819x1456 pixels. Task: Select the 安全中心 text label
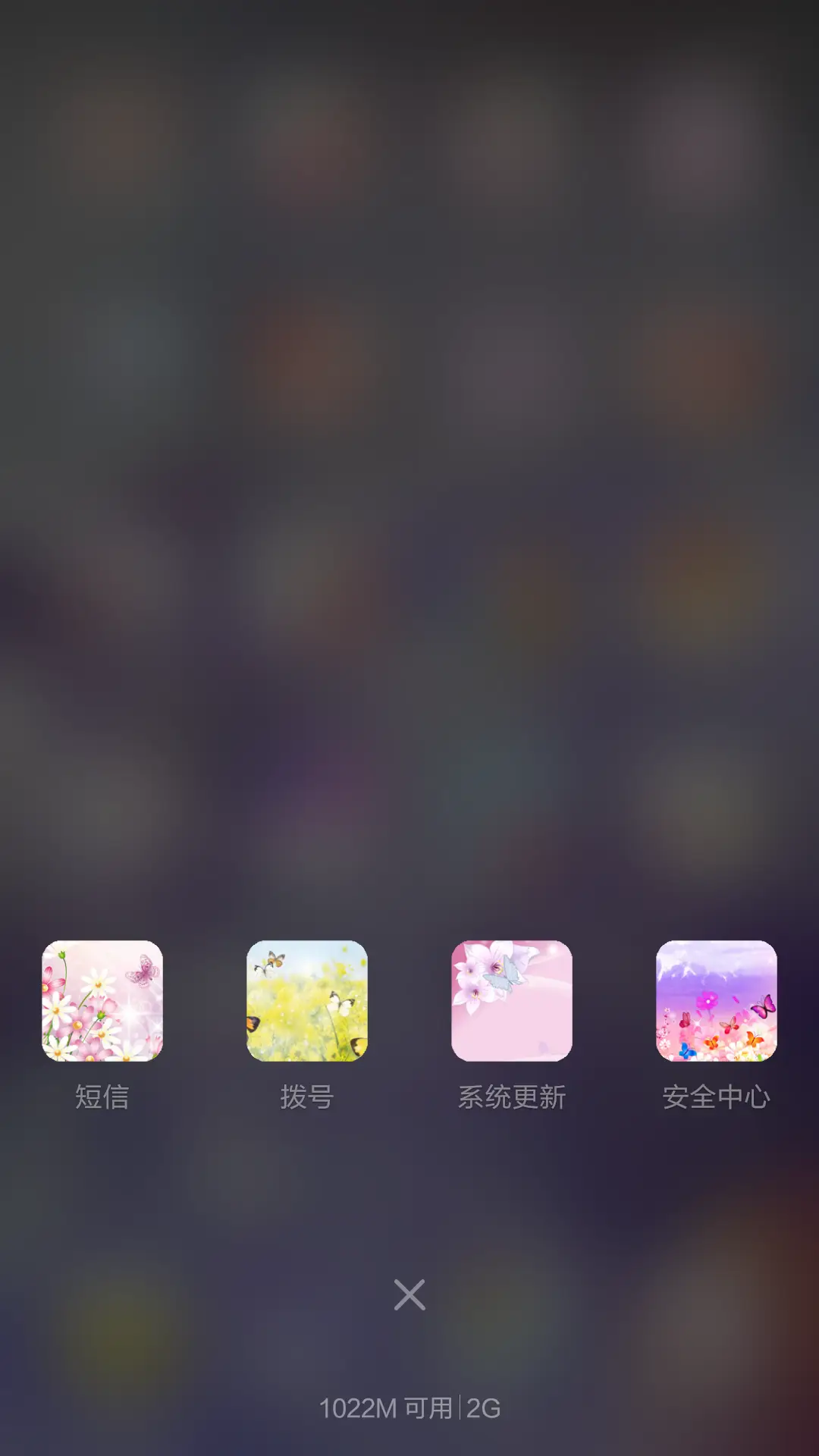pos(716,1097)
